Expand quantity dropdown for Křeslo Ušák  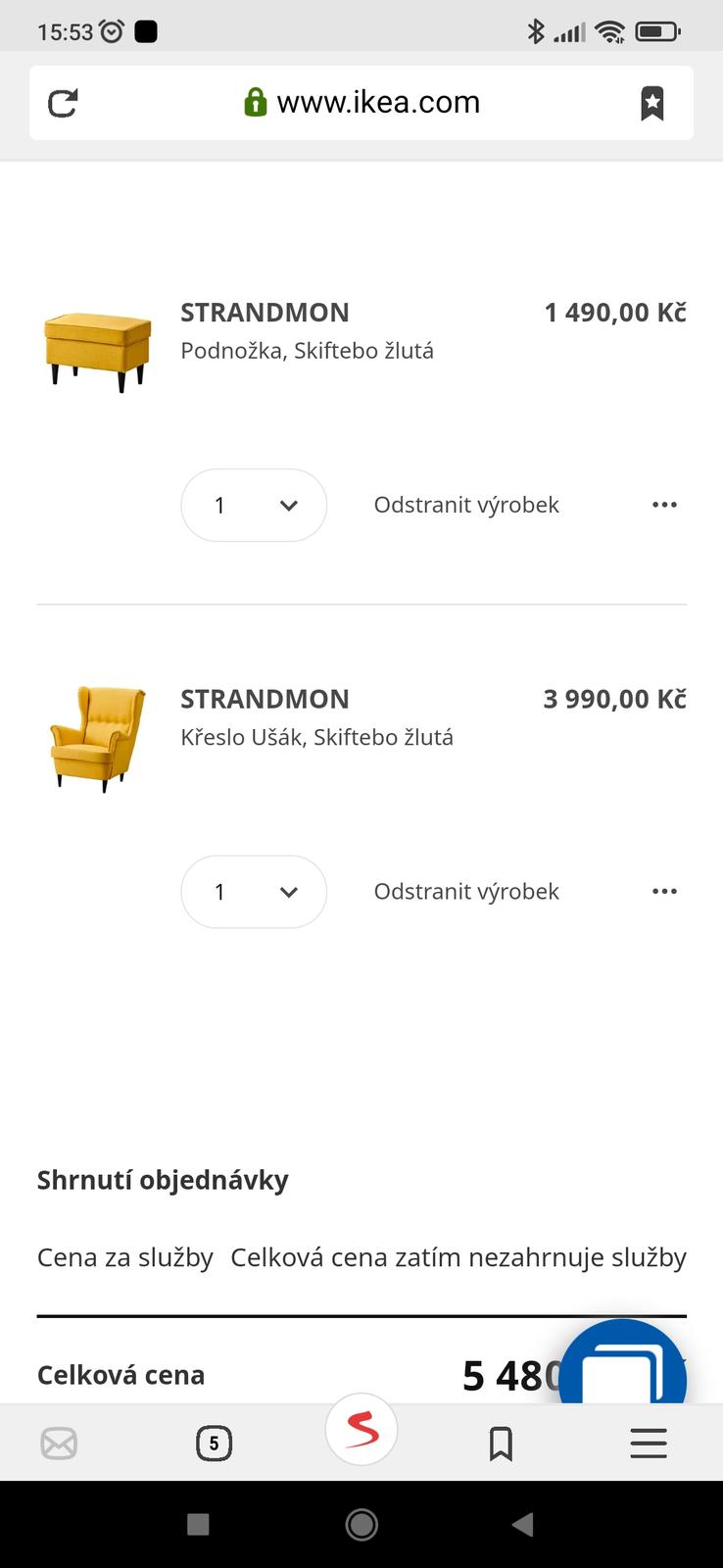point(254,892)
